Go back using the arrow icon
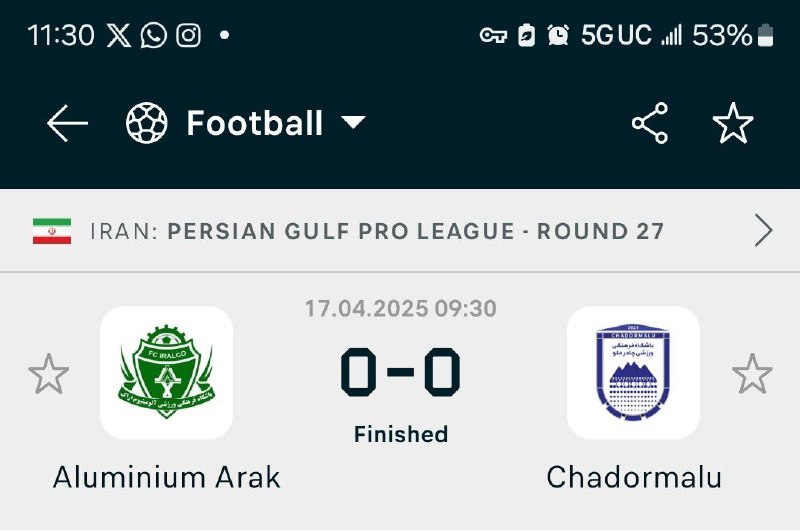 pyautogui.click(x=67, y=124)
